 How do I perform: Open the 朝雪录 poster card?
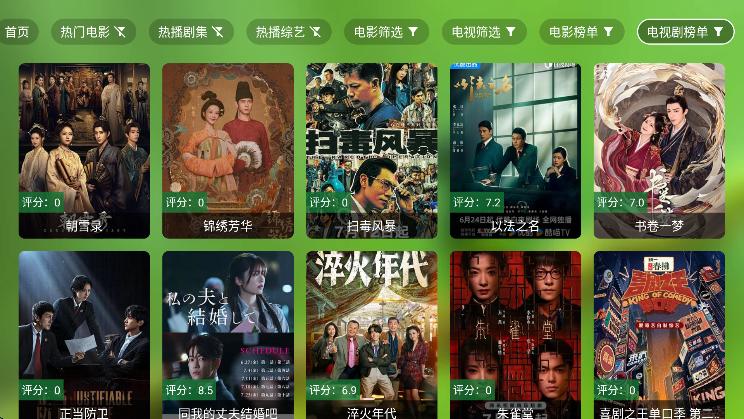(84, 150)
